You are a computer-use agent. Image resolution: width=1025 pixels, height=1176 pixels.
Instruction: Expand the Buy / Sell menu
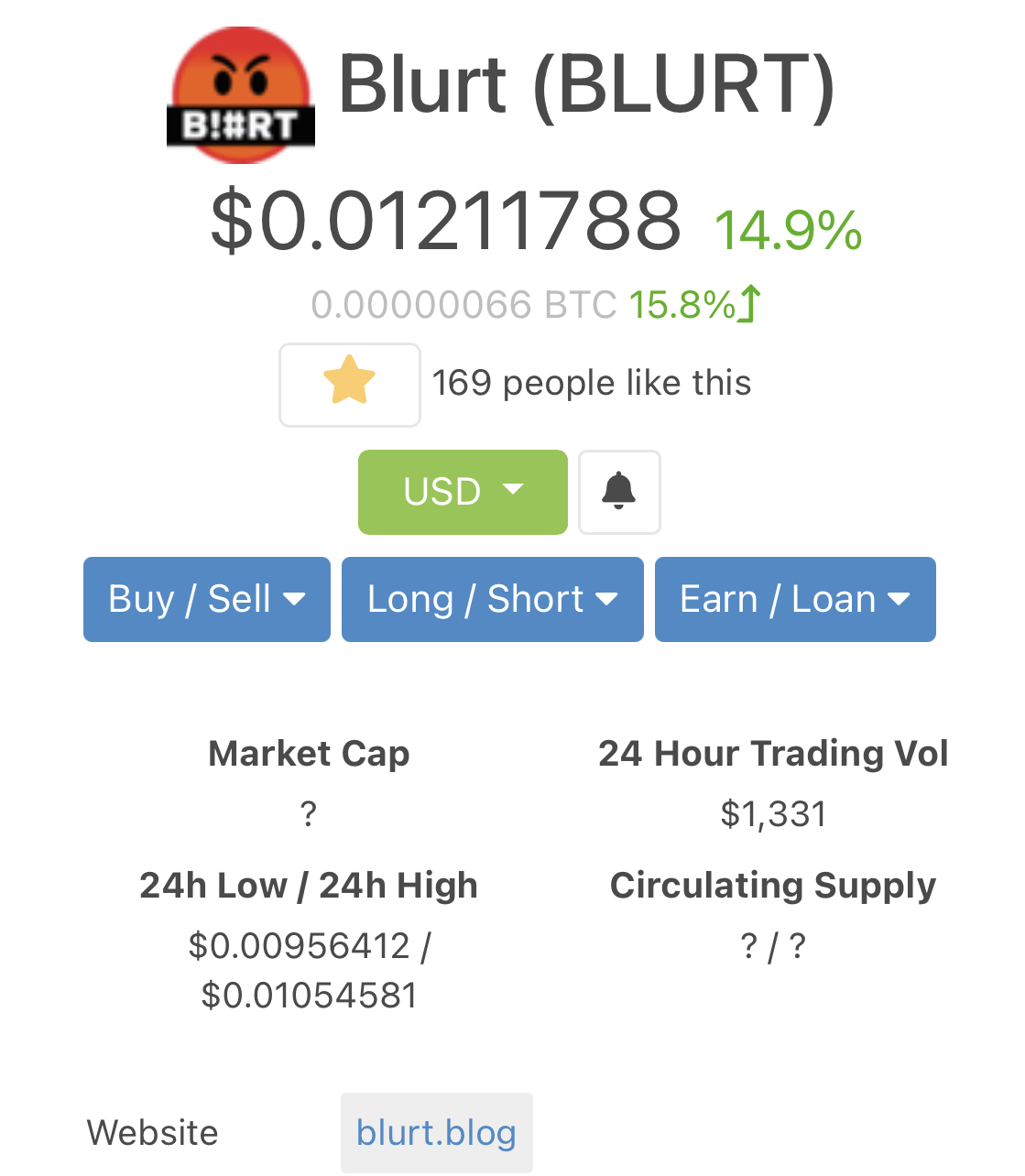click(x=207, y=600)
